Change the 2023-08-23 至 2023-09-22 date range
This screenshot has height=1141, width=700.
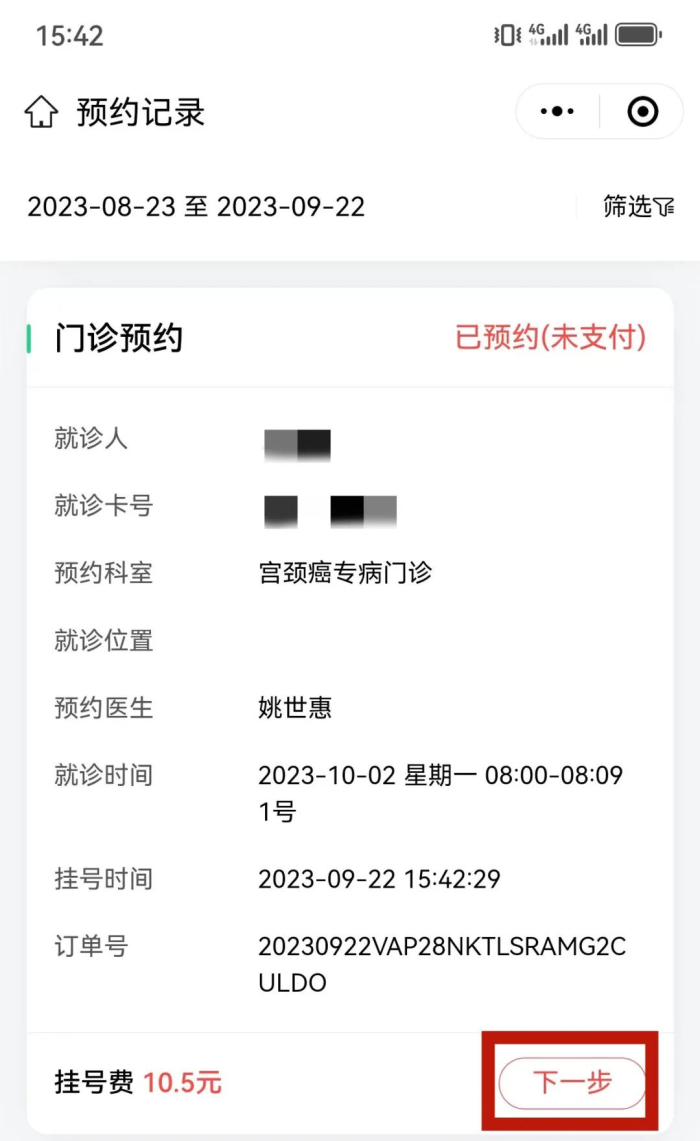pos(196,207)
